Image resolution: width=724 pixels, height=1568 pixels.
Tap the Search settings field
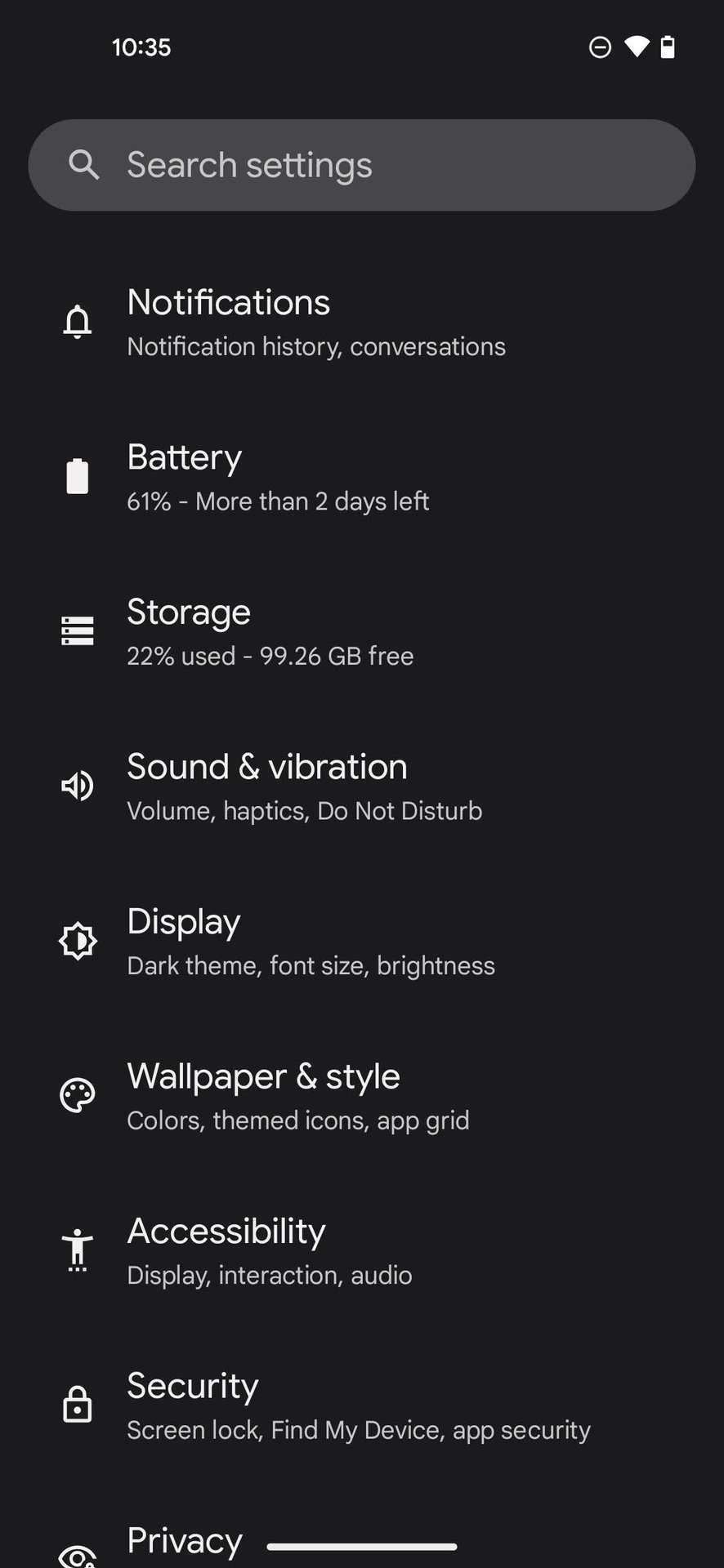pyautogui.click(x=361, y=165)
